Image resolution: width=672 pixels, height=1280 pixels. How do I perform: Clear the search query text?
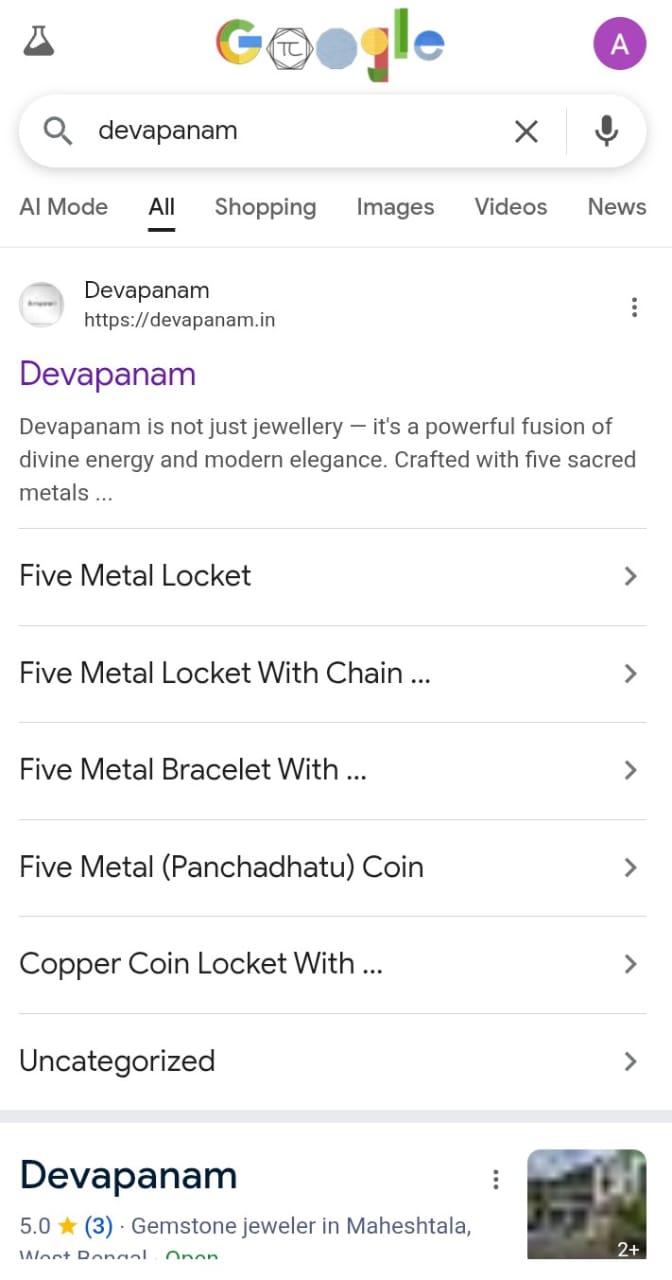pyautogui.click(x=526, y=131)
